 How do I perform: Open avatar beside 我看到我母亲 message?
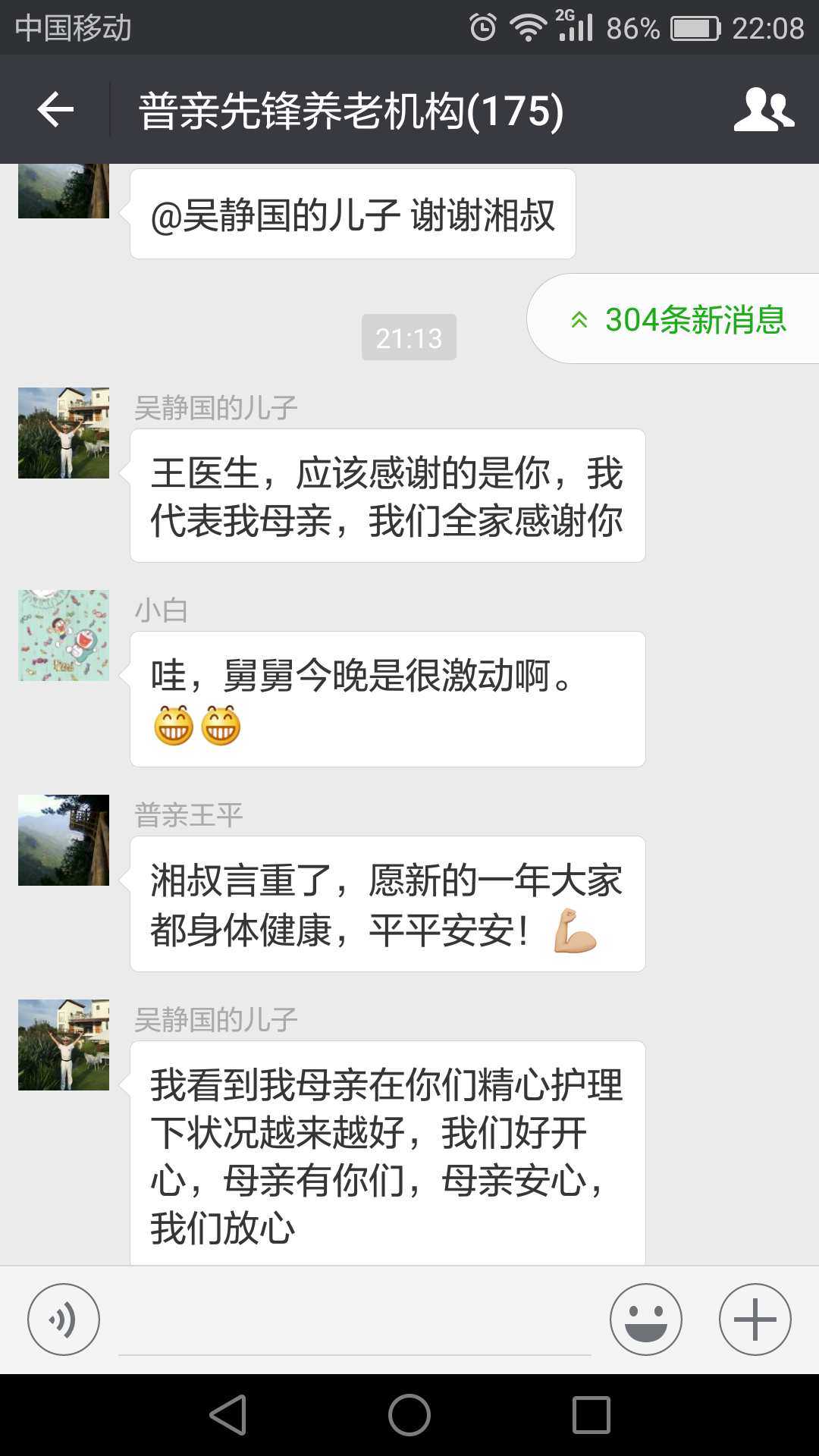tap(64, 1045)
